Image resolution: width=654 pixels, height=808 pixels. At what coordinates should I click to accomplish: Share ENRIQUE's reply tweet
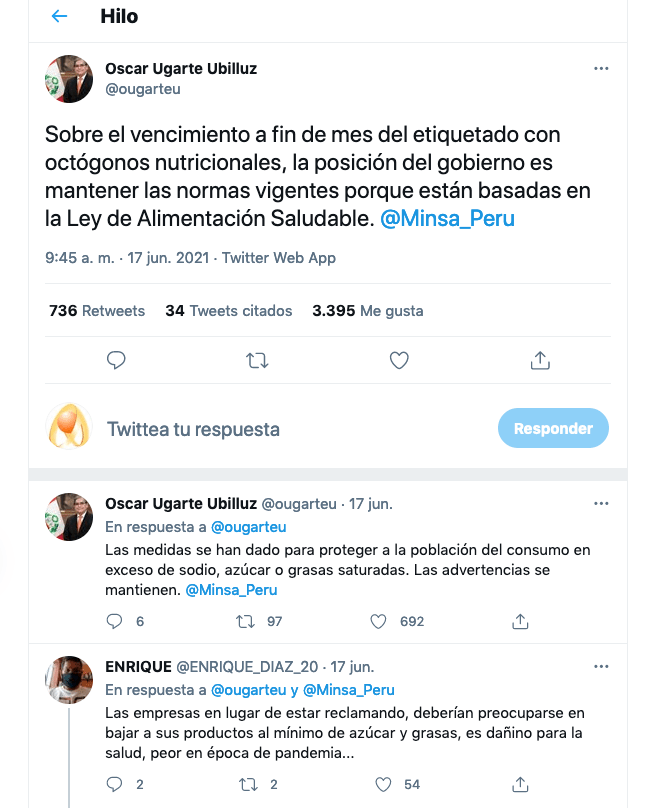(520, 784)
